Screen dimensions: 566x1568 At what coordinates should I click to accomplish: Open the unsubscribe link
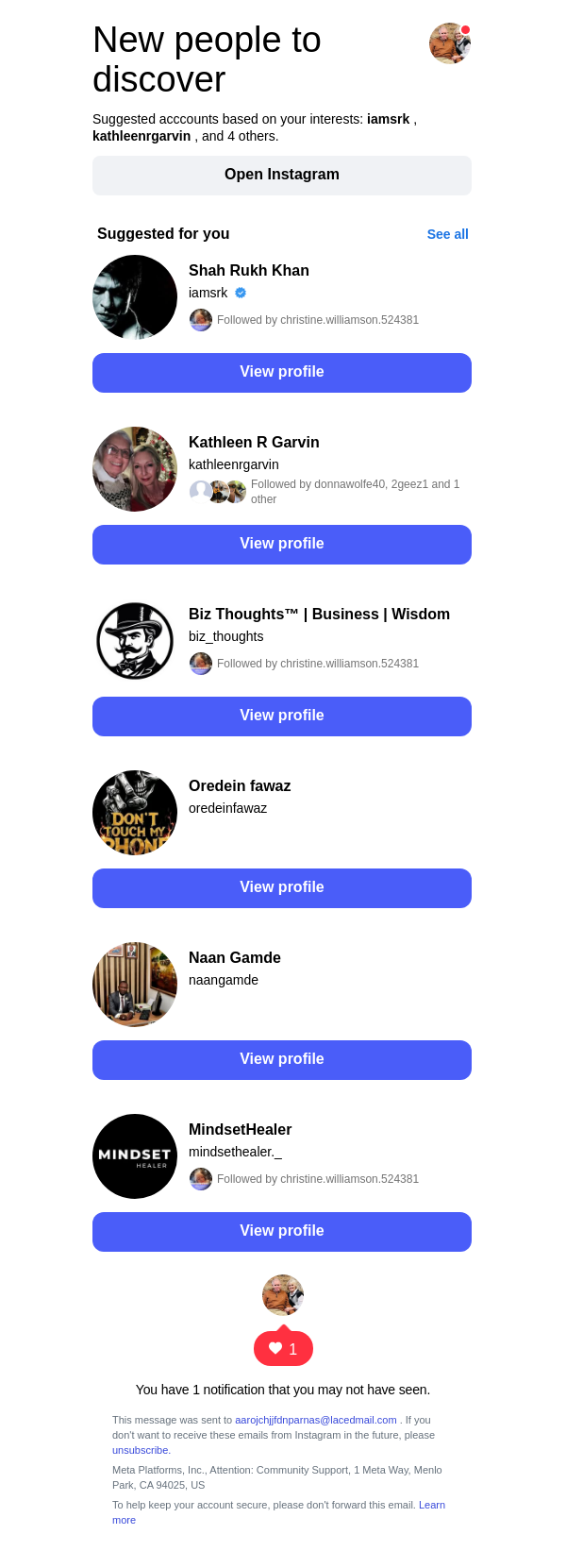pos(141,1450)
